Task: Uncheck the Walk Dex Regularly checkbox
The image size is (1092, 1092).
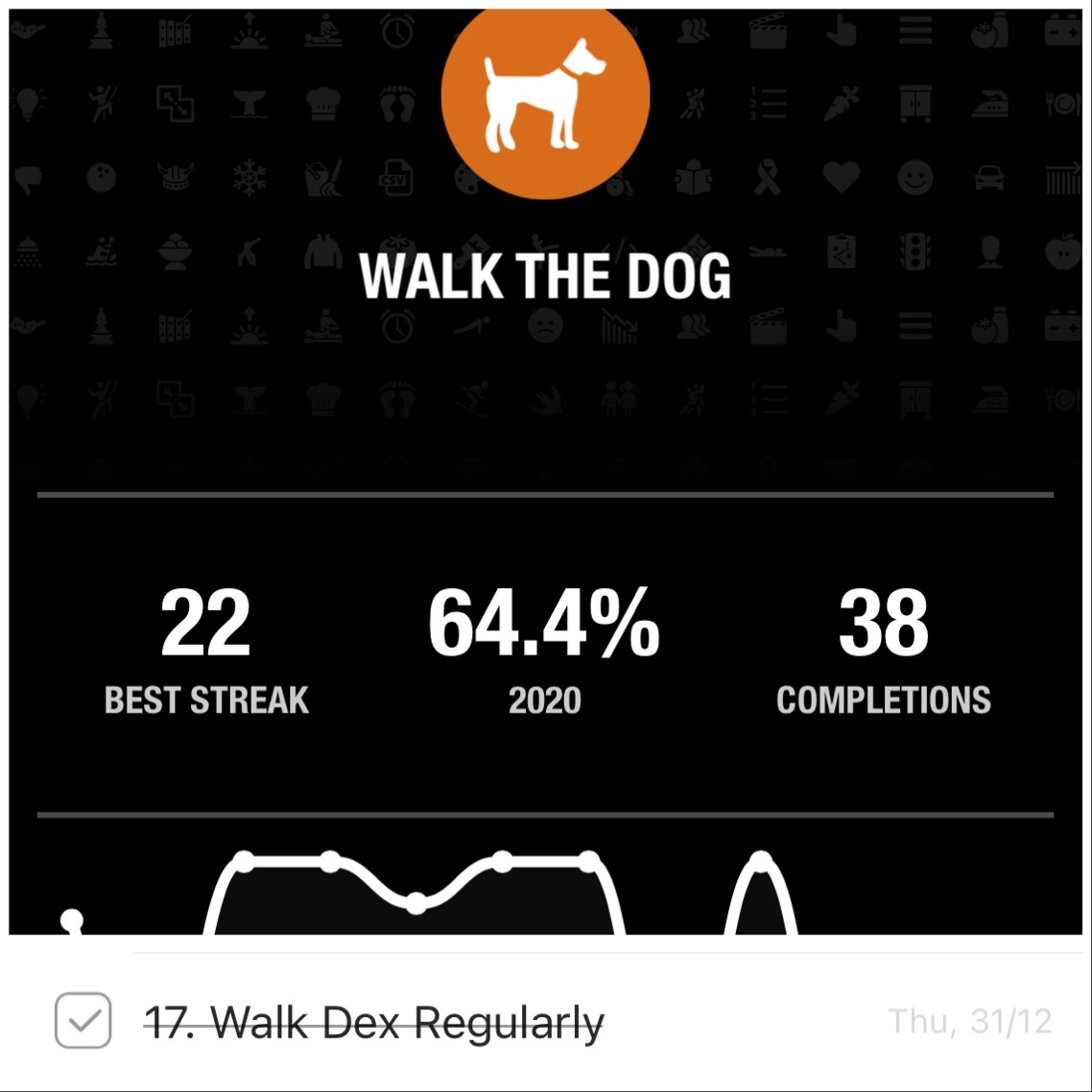Action: (83, 1021)
